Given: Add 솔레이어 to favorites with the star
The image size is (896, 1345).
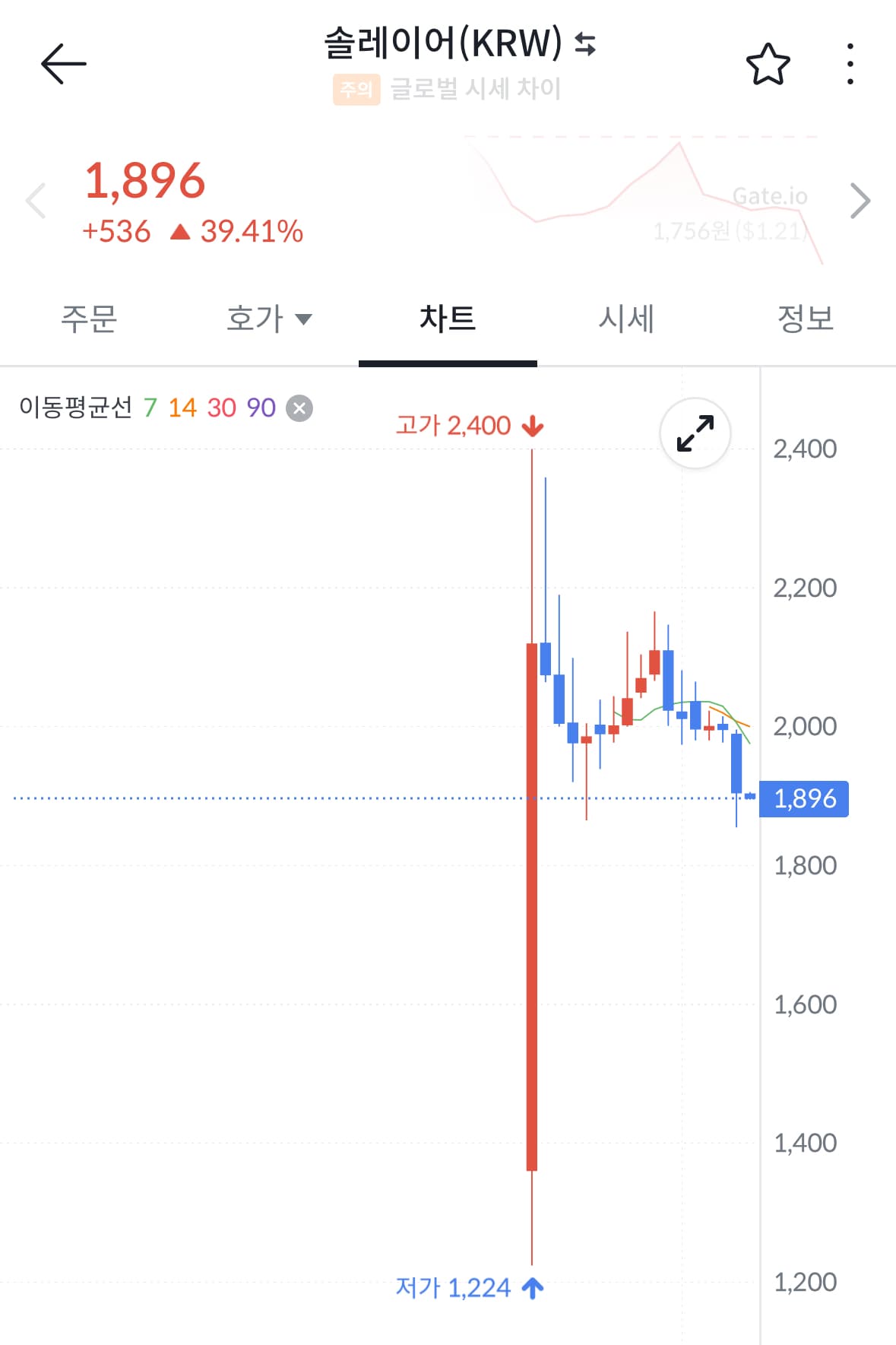Looking at the screenshot, I should [x=768, y=65].
